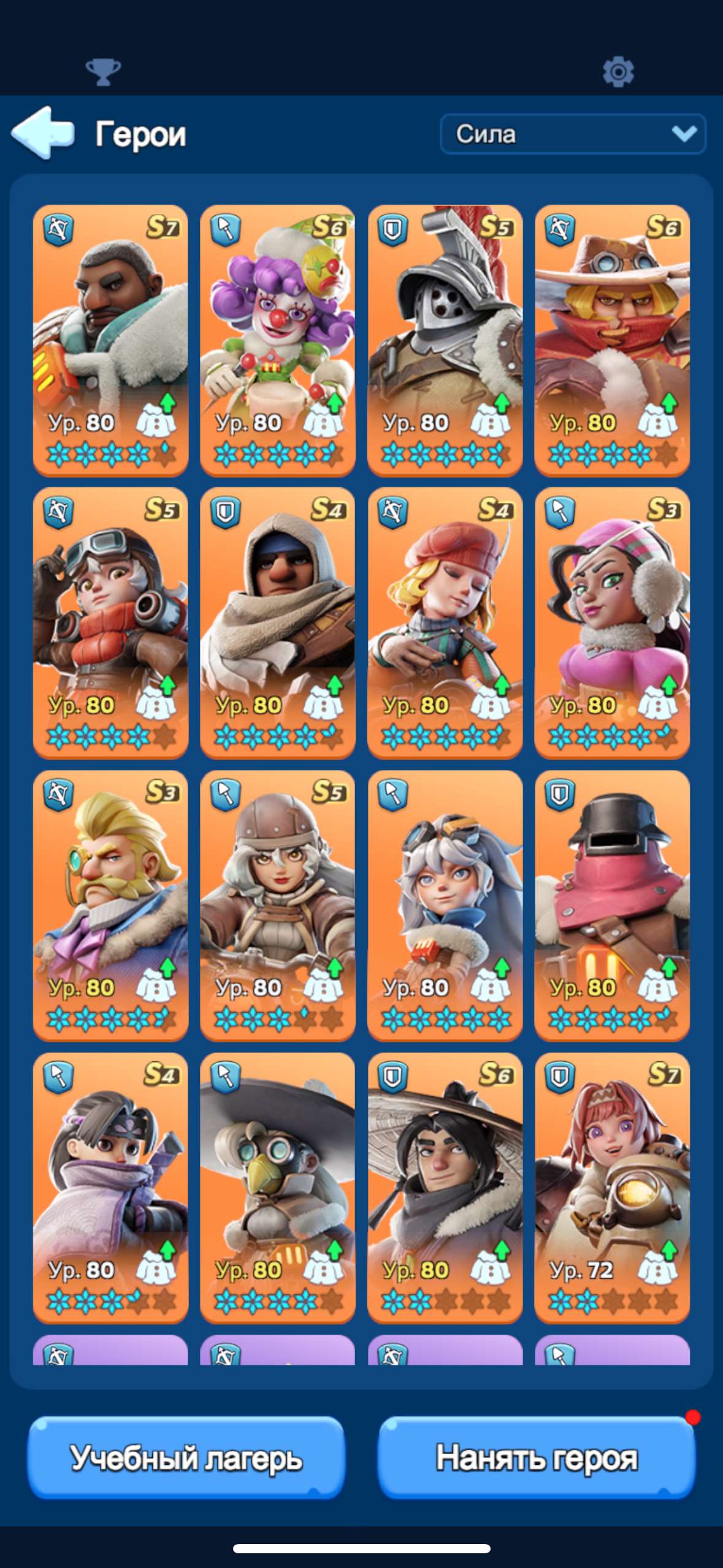Open the level 72 pink-haired hero card
Screen dimensions: 723x1568
[x=612, y=1187]
